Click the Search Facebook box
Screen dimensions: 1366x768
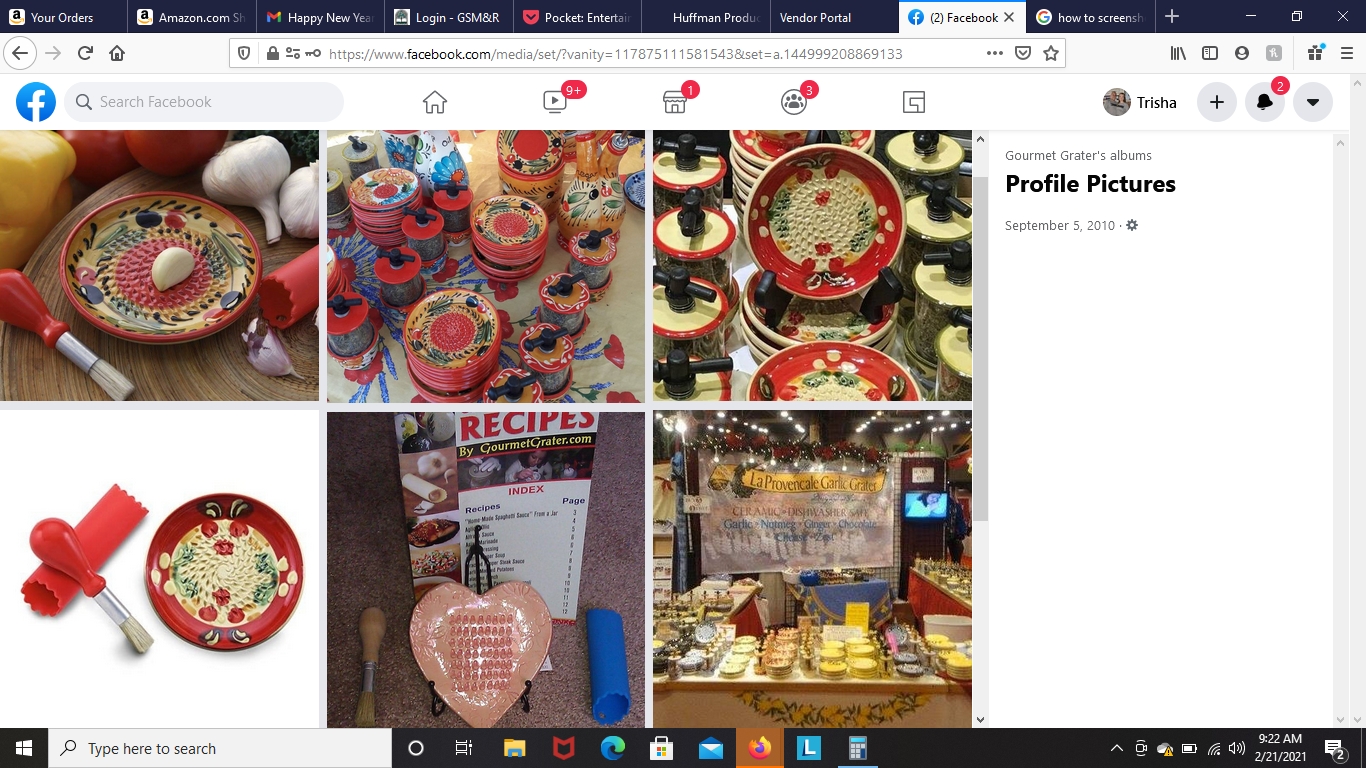204,102
